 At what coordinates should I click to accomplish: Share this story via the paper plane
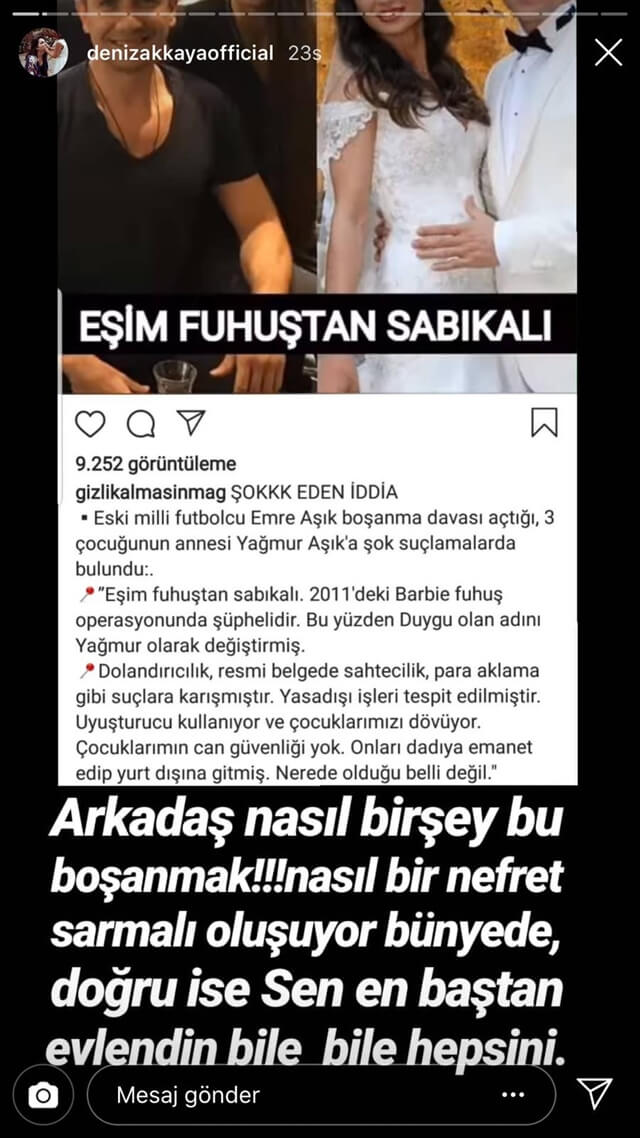click(595, 1093)
